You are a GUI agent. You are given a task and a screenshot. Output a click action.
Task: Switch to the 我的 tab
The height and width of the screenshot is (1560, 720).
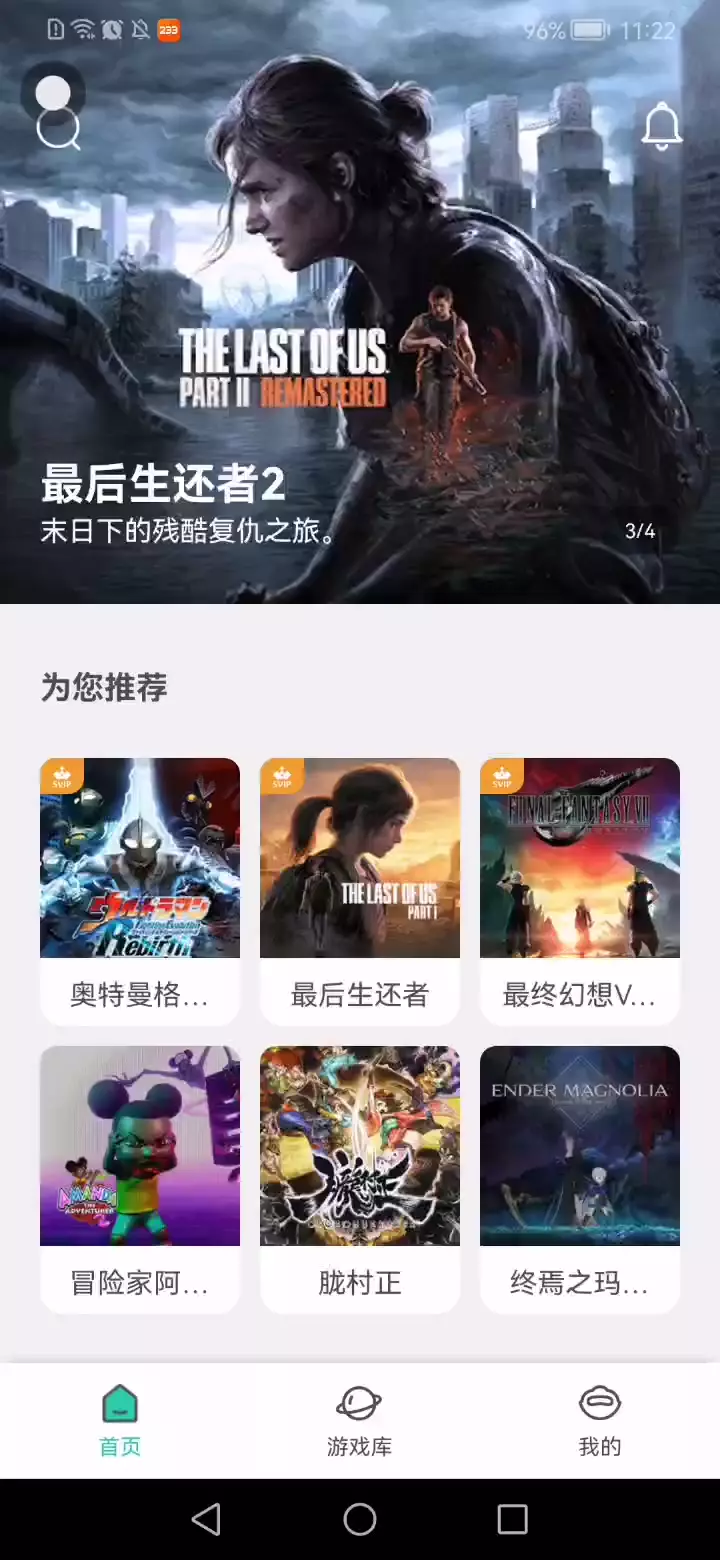pos(600,1420)
